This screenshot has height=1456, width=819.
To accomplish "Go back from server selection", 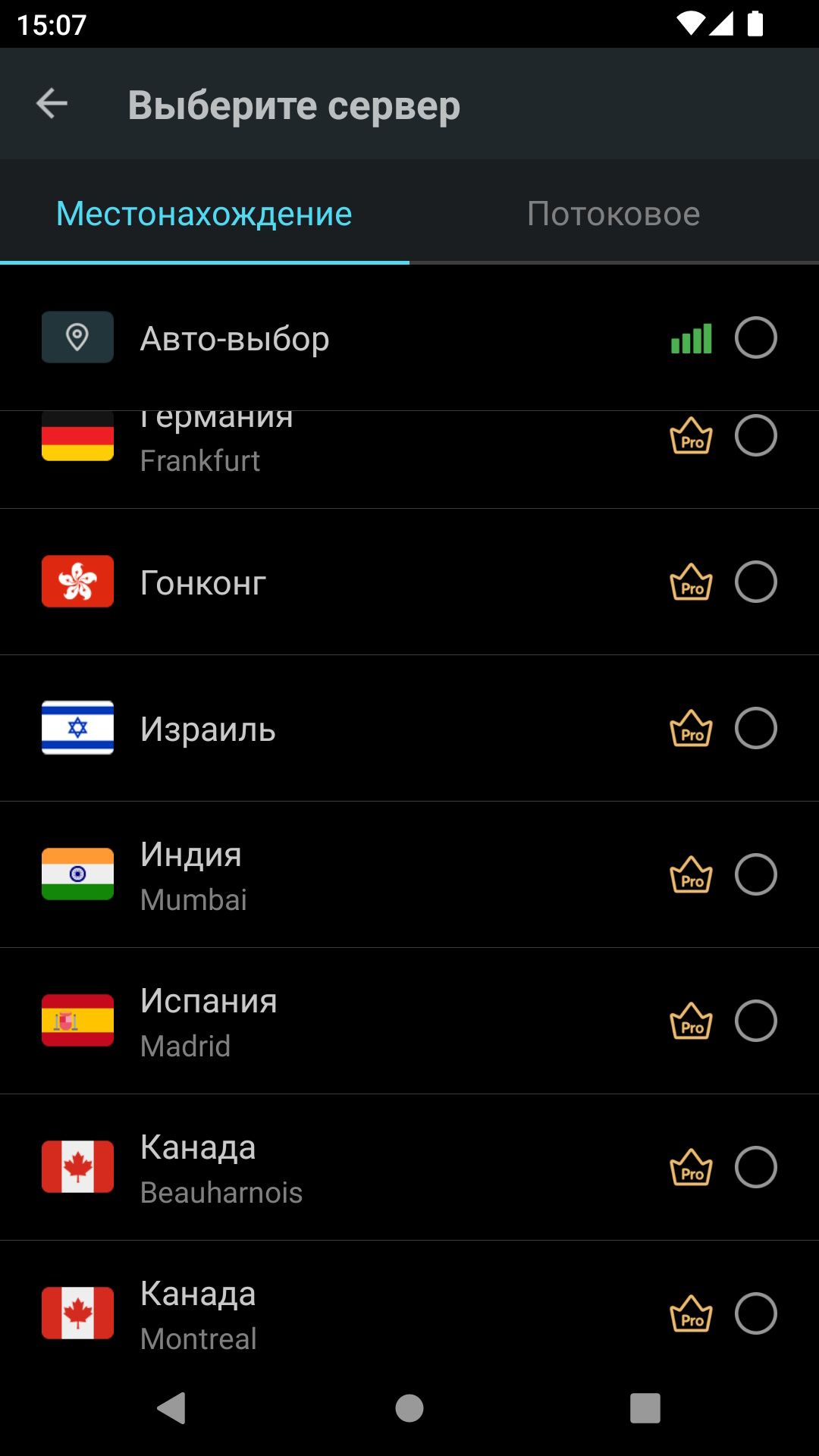I will click(52, 104).
